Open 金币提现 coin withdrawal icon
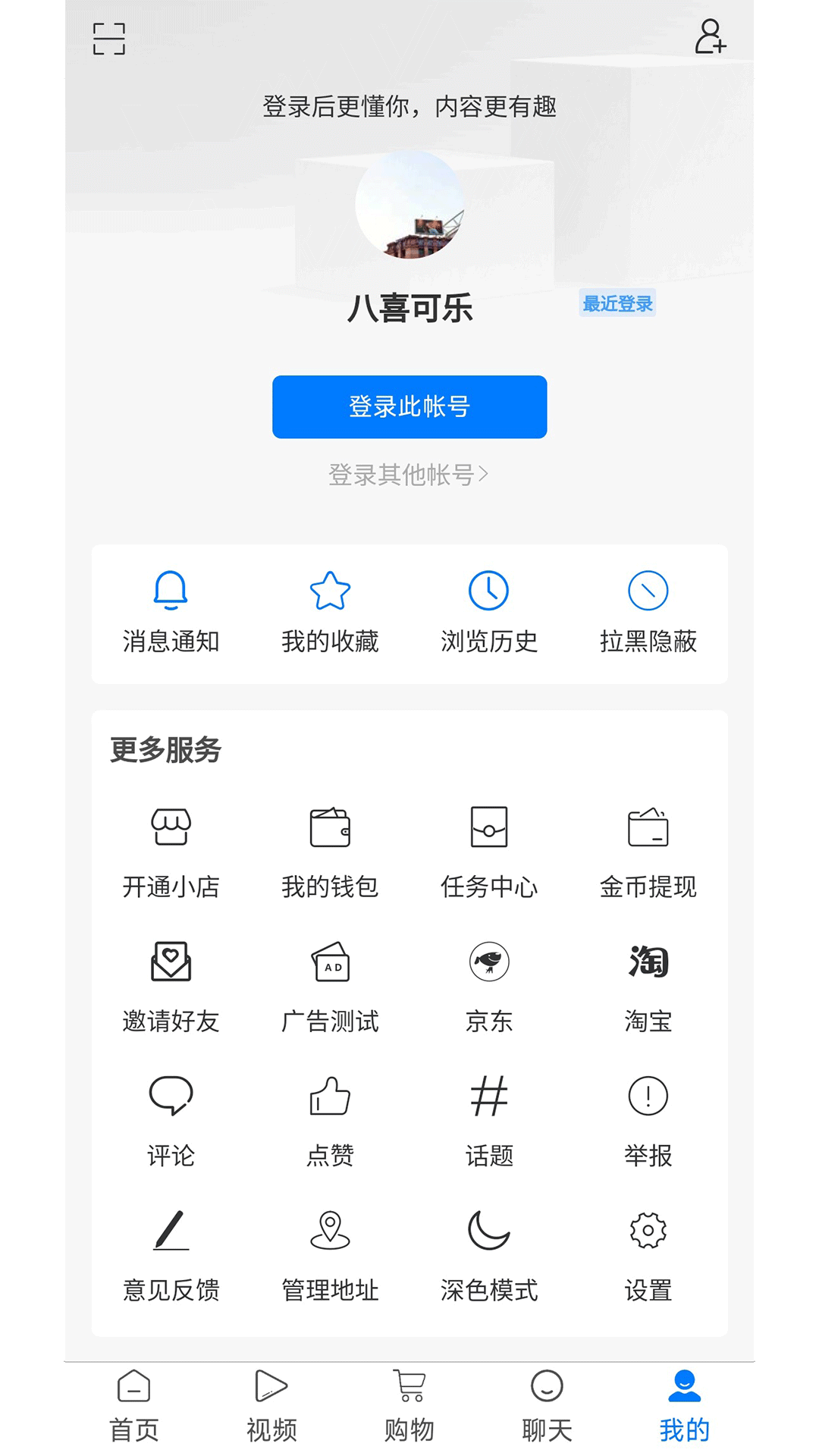 pyautogui.click(x=648, y=830)
